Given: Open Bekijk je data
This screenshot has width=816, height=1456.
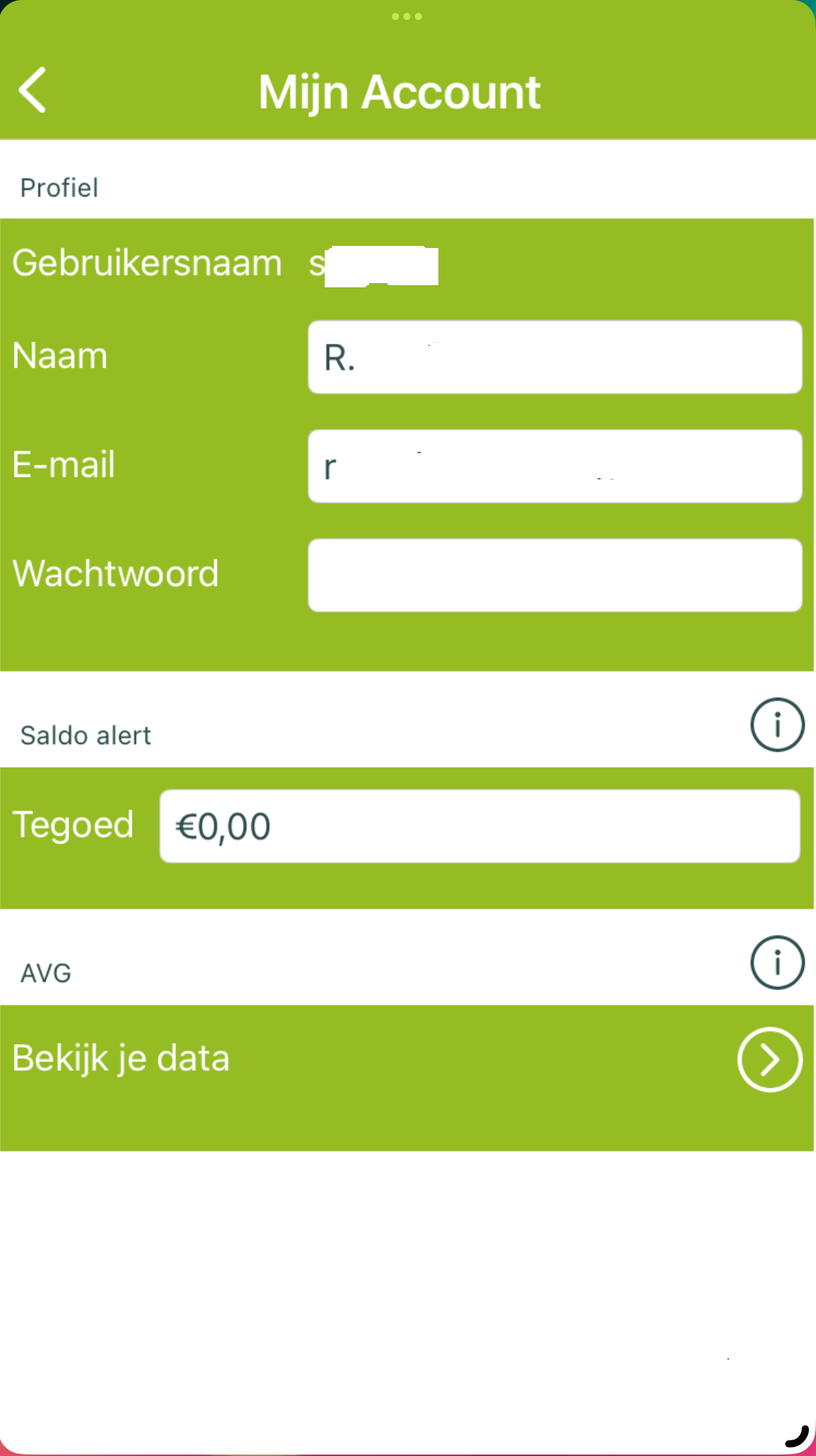Looking at the screenshot, I should [x=769, y=1060].
